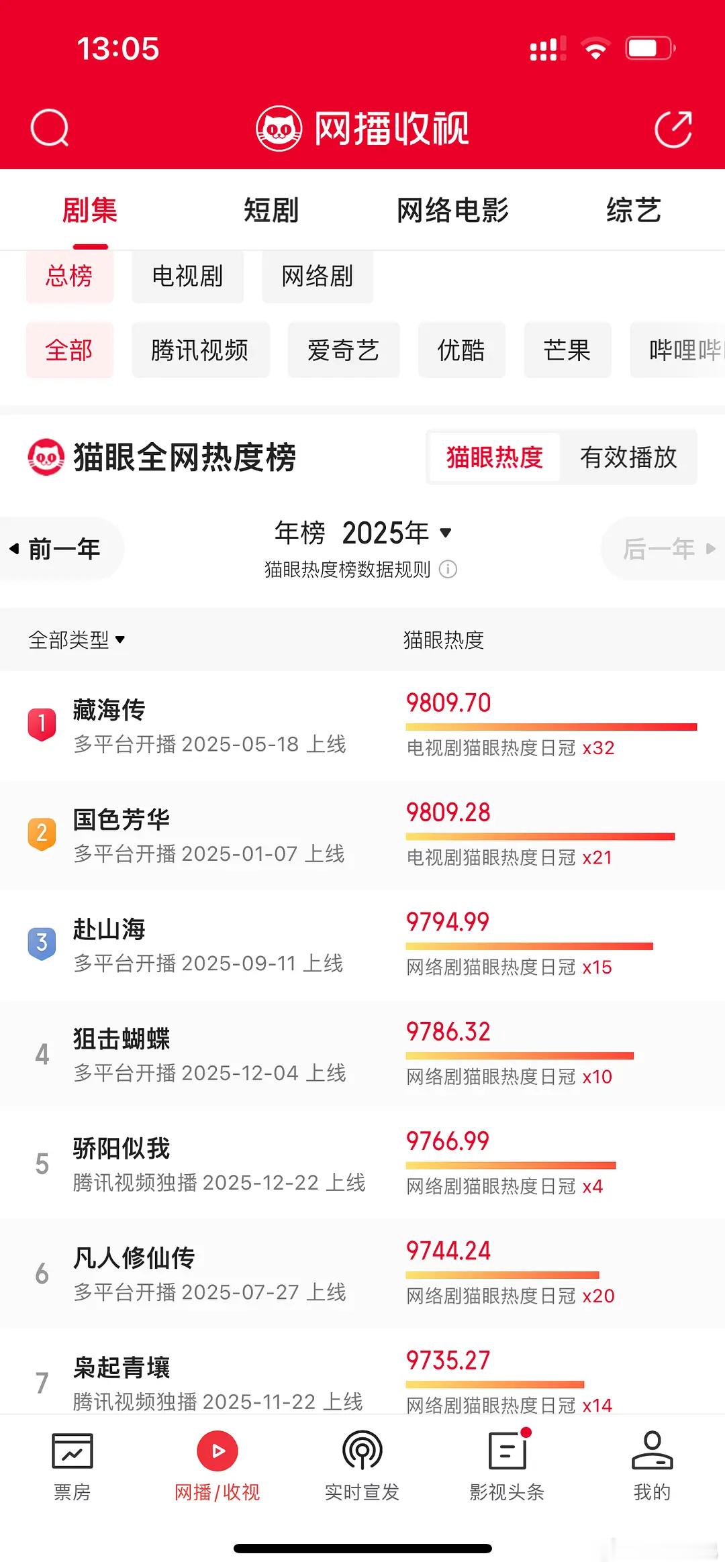This screenshot has height=1568, width=725.
Task: Open the 赴山海 ranking entry
Action: coord(362,945)
